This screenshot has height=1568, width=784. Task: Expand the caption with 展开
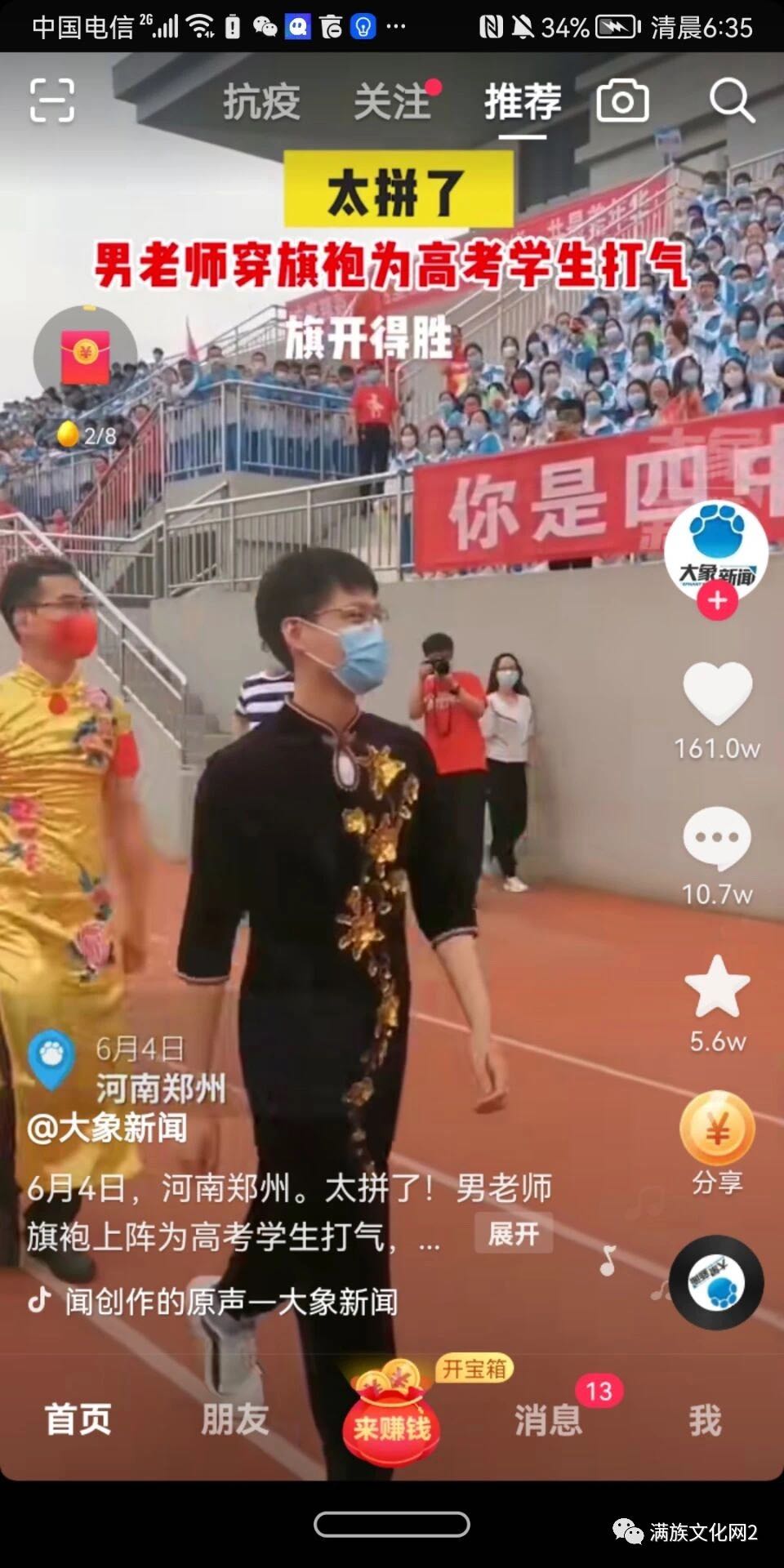pos(514,1233)
